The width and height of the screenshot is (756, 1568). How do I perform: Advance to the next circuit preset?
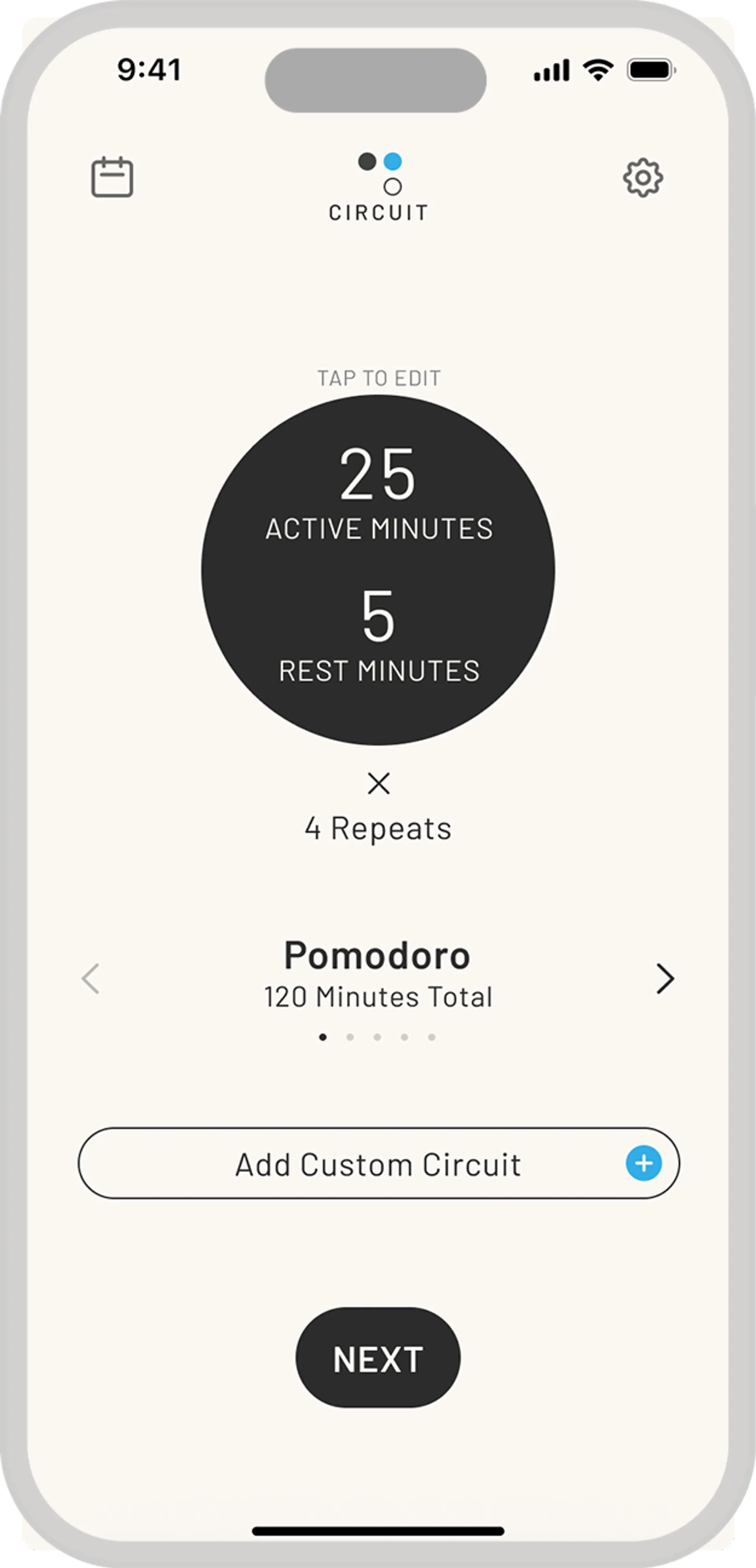pyautogui.click(x=666, y=978)
